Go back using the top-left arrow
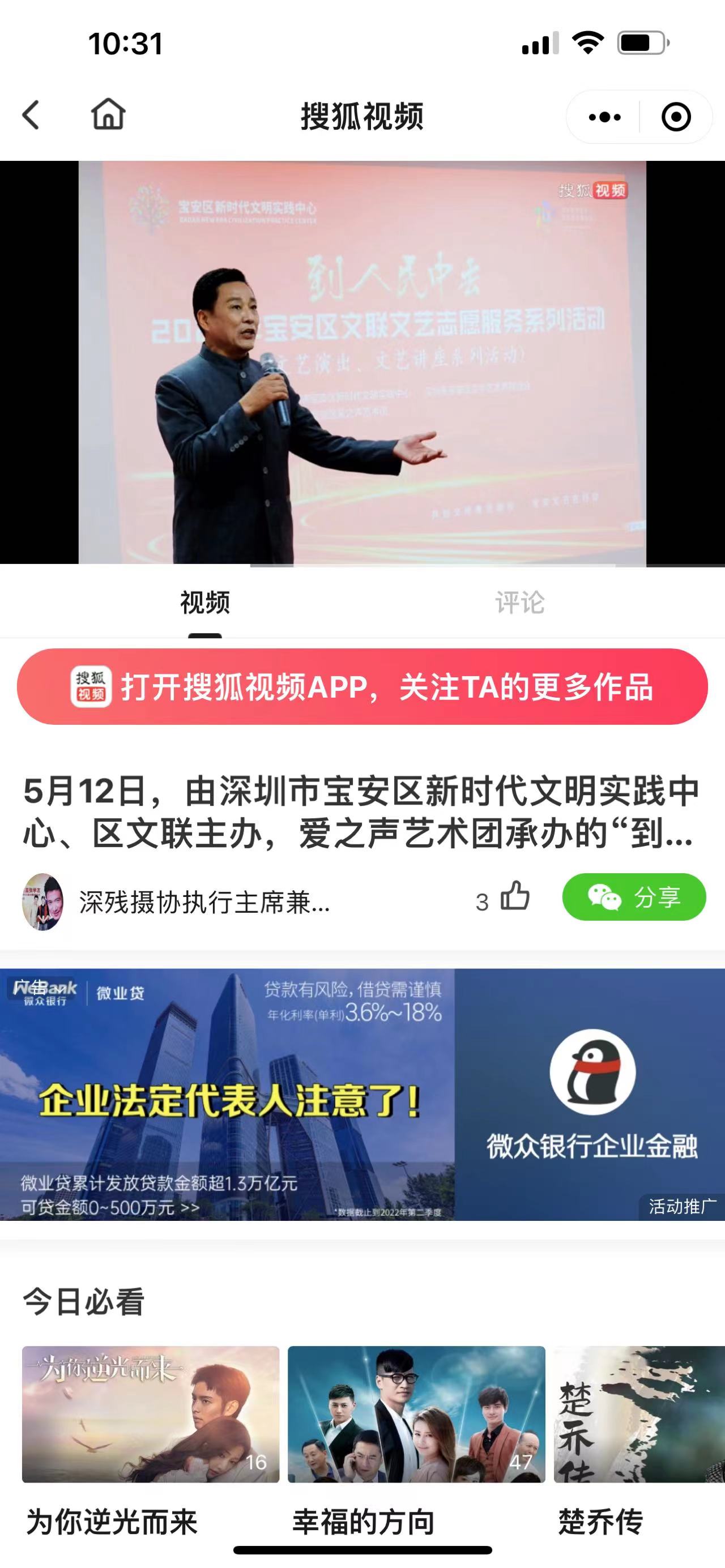Viewport: 725px width, 1568px height. tap(31, 115)
